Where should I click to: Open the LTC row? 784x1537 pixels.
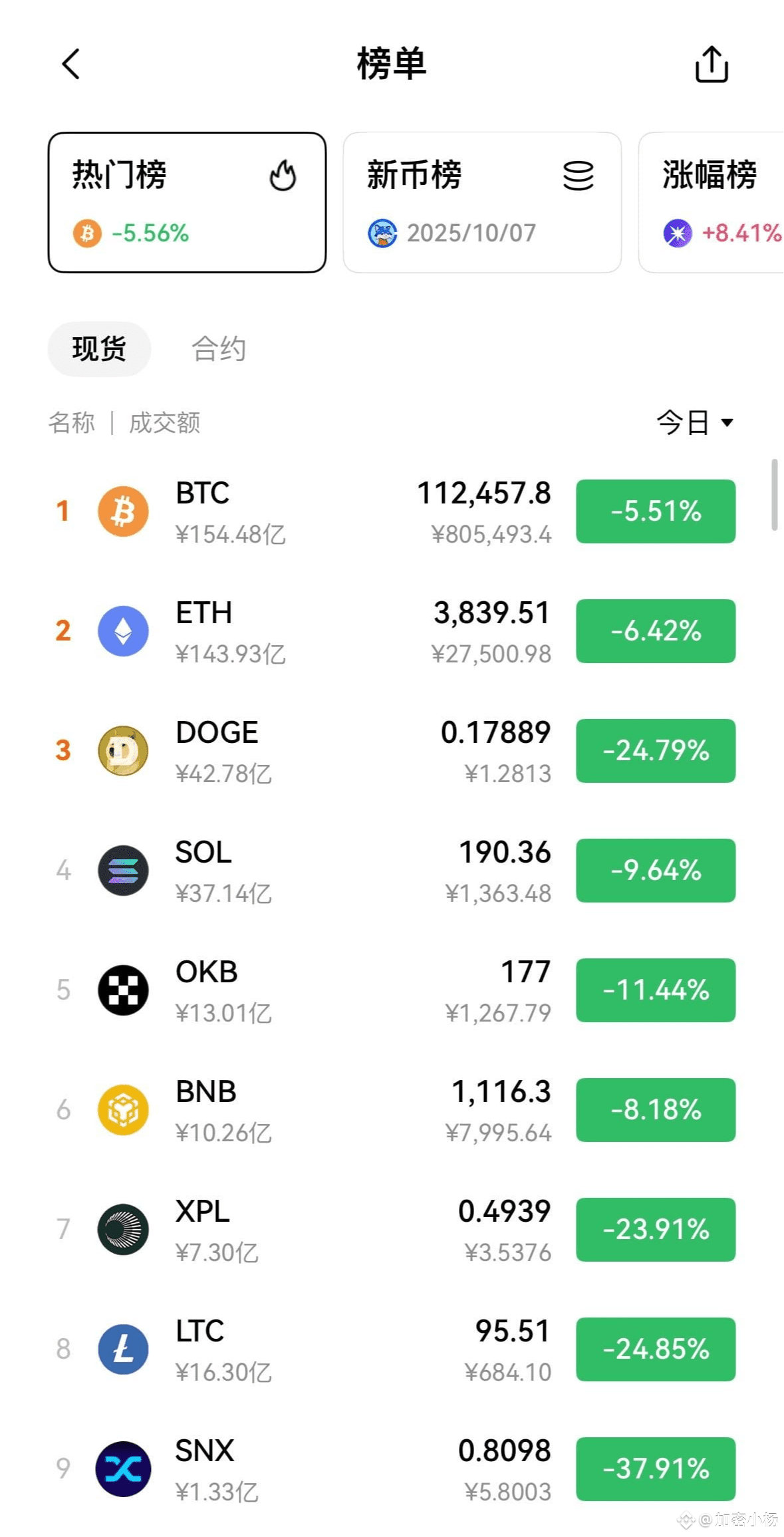click(x=392, y=1349)
